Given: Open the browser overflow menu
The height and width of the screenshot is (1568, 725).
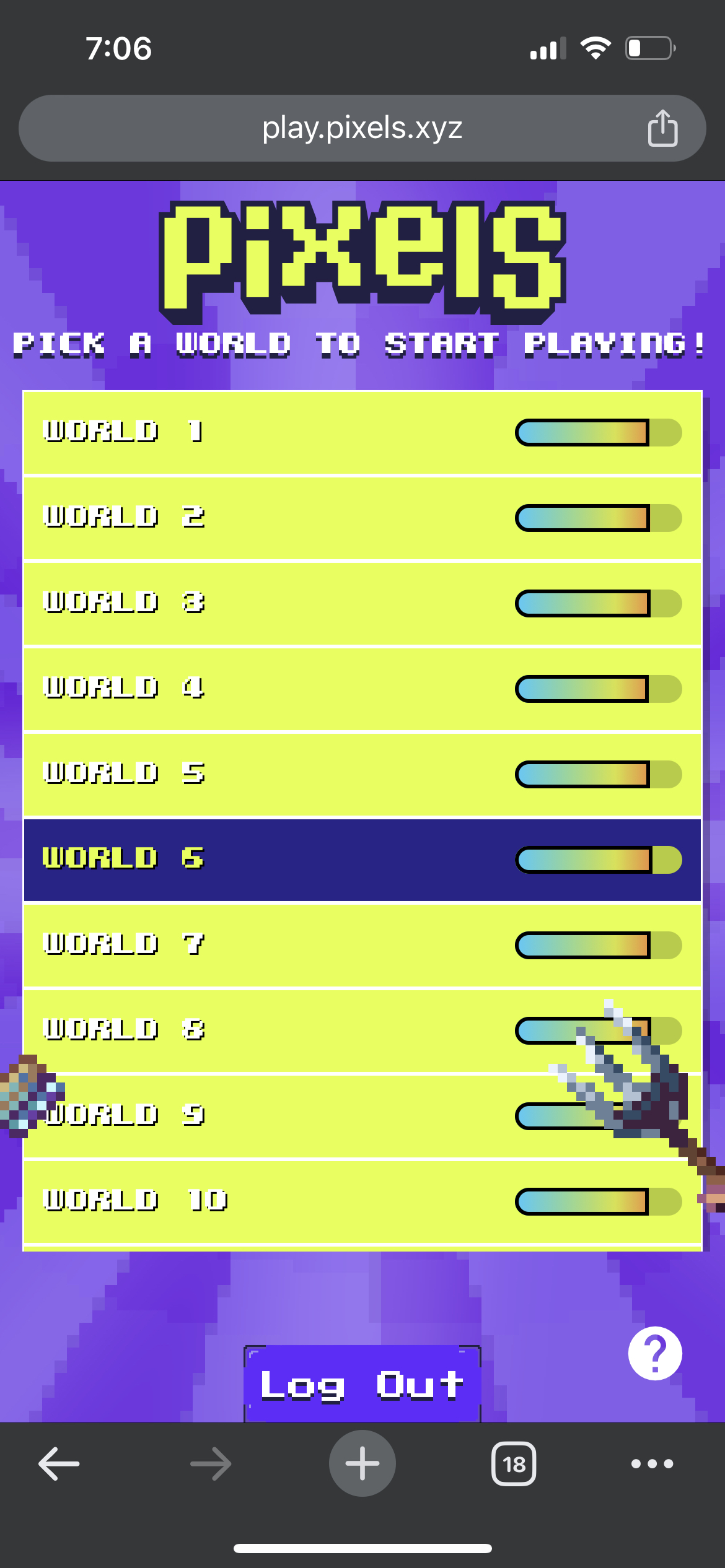Looking at the screenshot, I should [x=652, y=1464].
